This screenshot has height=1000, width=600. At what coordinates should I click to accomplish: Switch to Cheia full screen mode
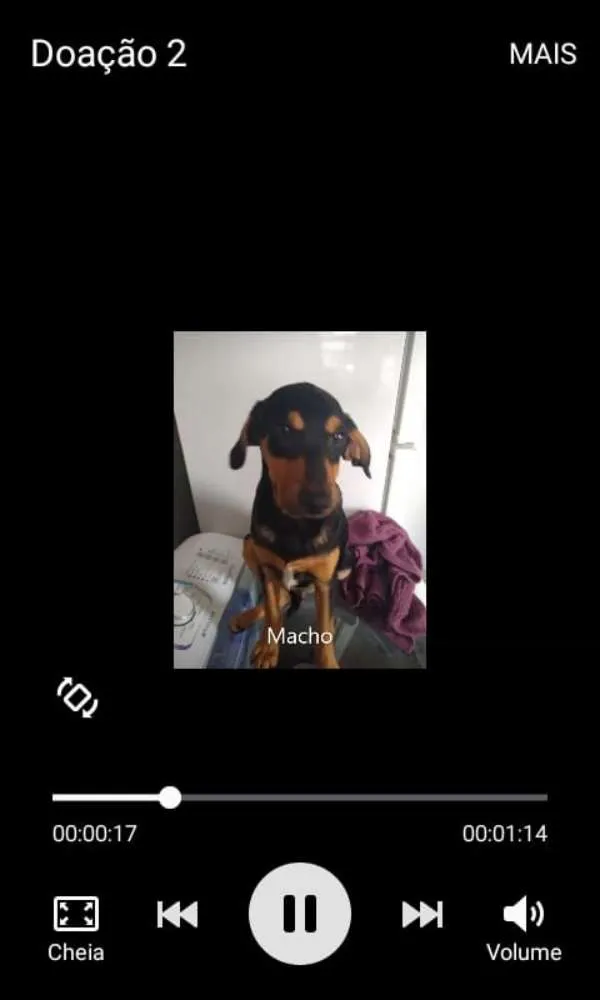click(76, 926)
